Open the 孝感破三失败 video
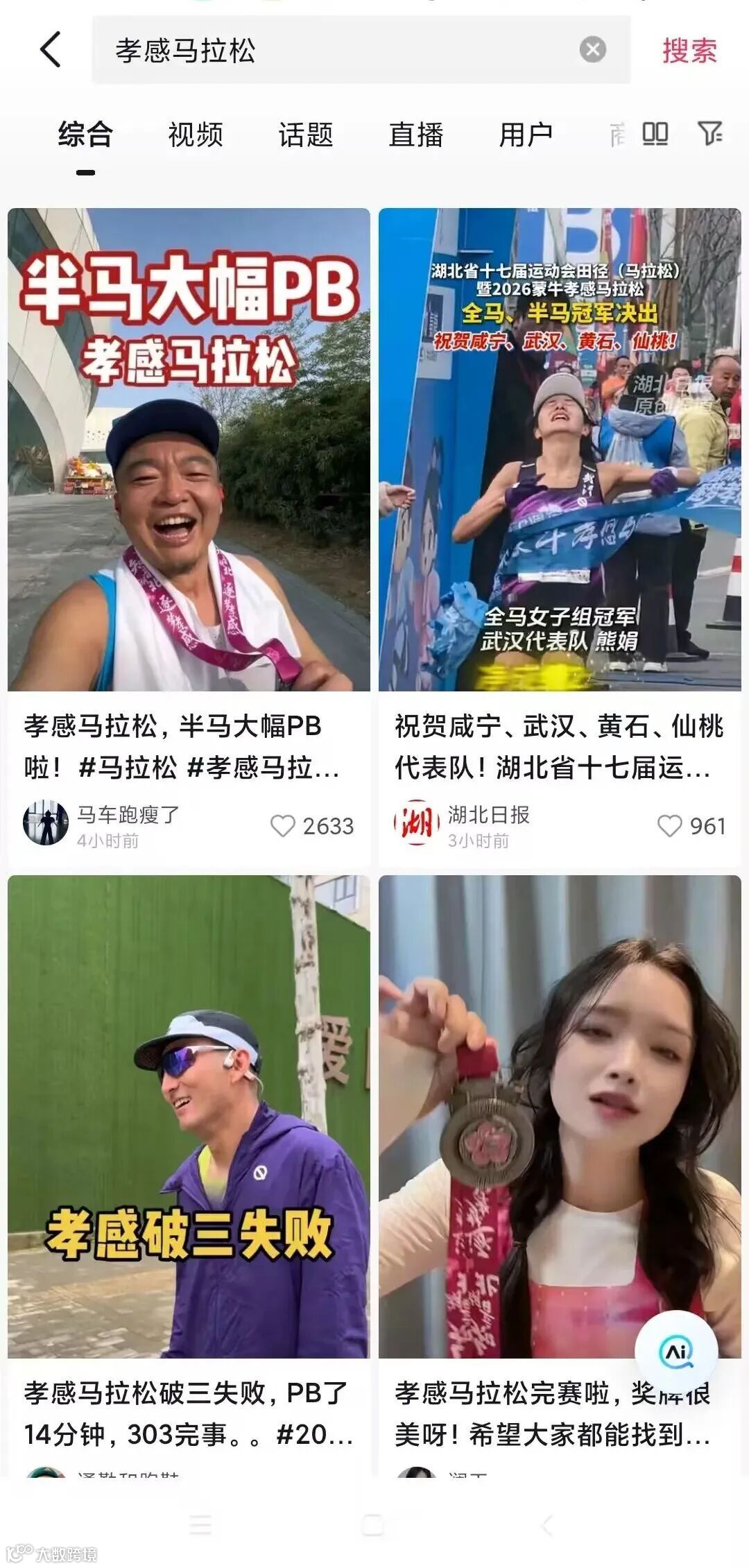This screenshot has height=1568, width=749. click(189, 1116)
